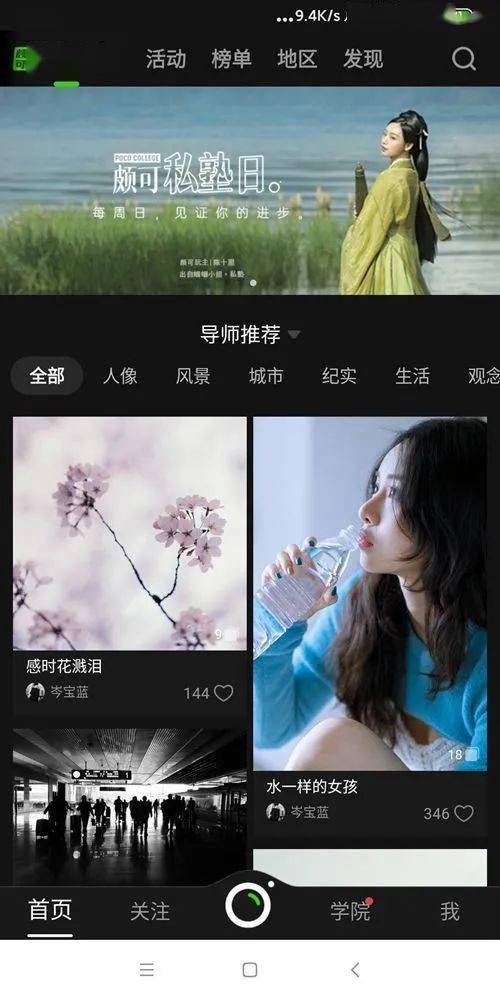Viewport: 500px width, 1000px height.
Task: Tap the center camera button
Action: click(x=248, y=906)
